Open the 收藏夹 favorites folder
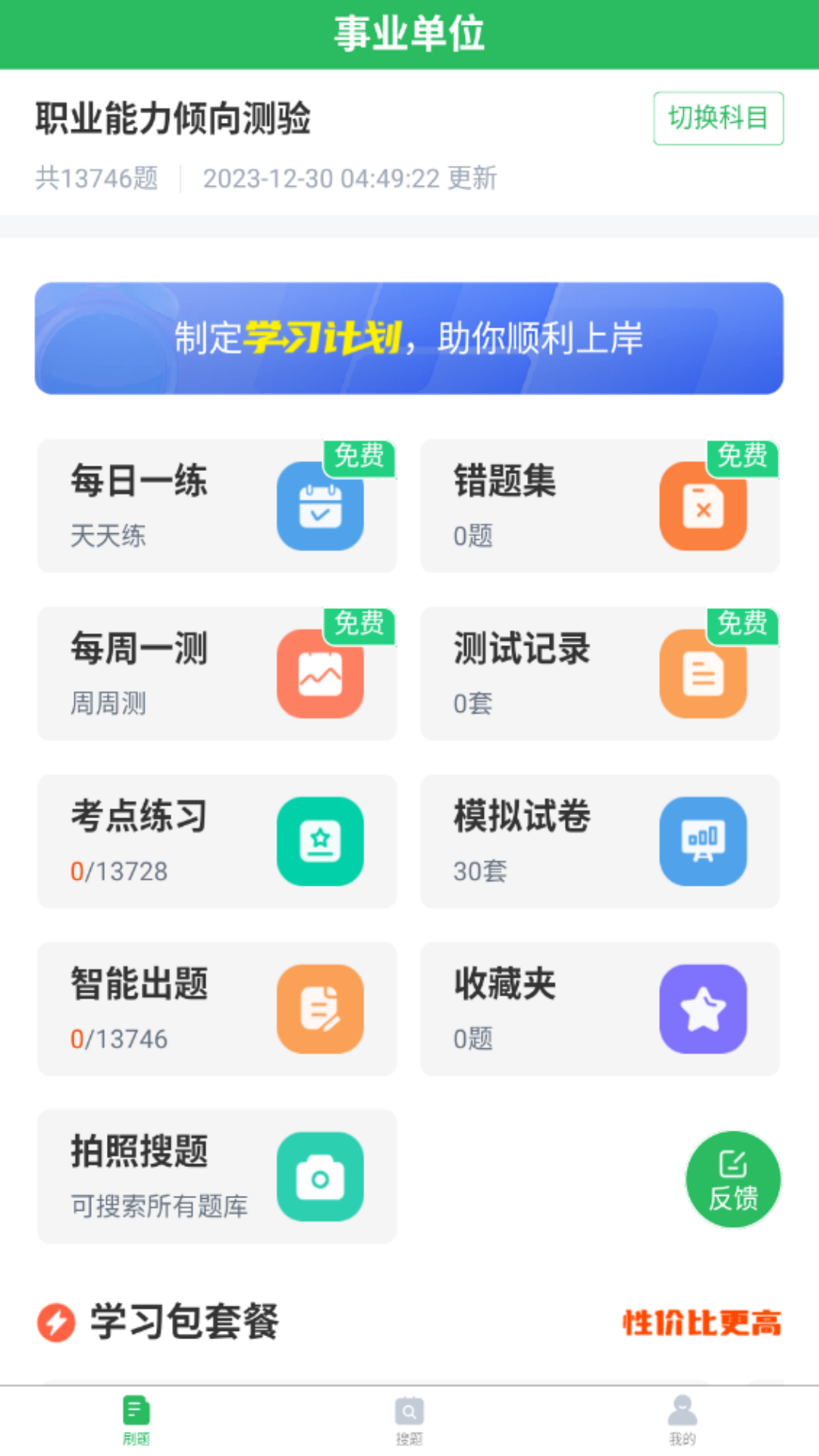Screen dimensions: 819x1456 (599, 1009)
